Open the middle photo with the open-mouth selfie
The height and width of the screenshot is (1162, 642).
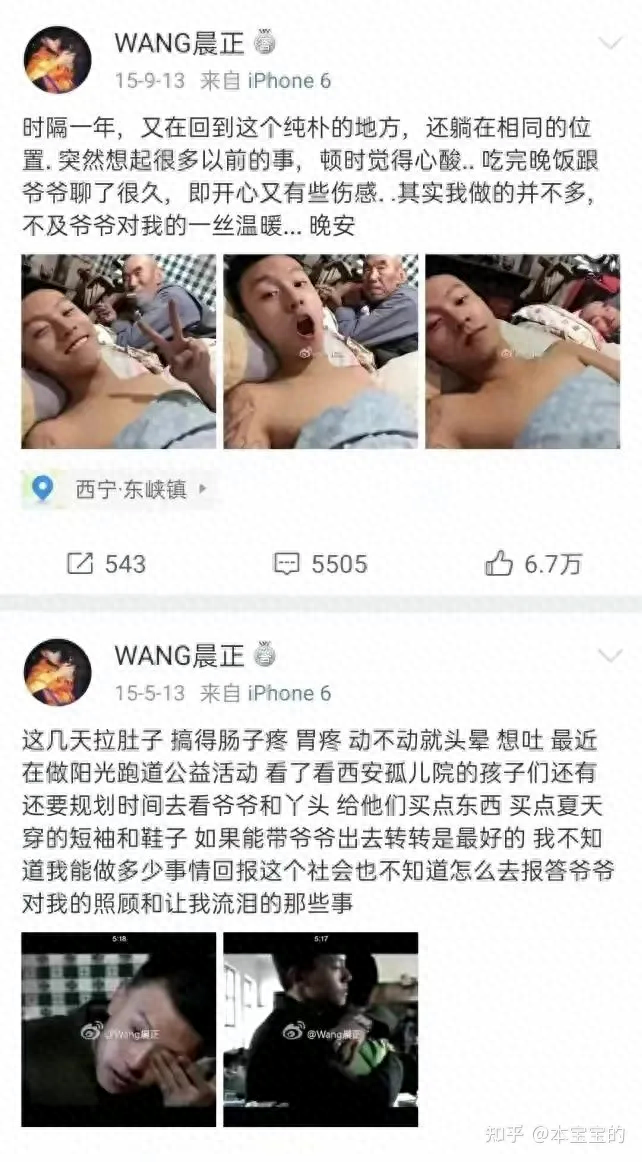pyautogui.click(x=320, y=350)
